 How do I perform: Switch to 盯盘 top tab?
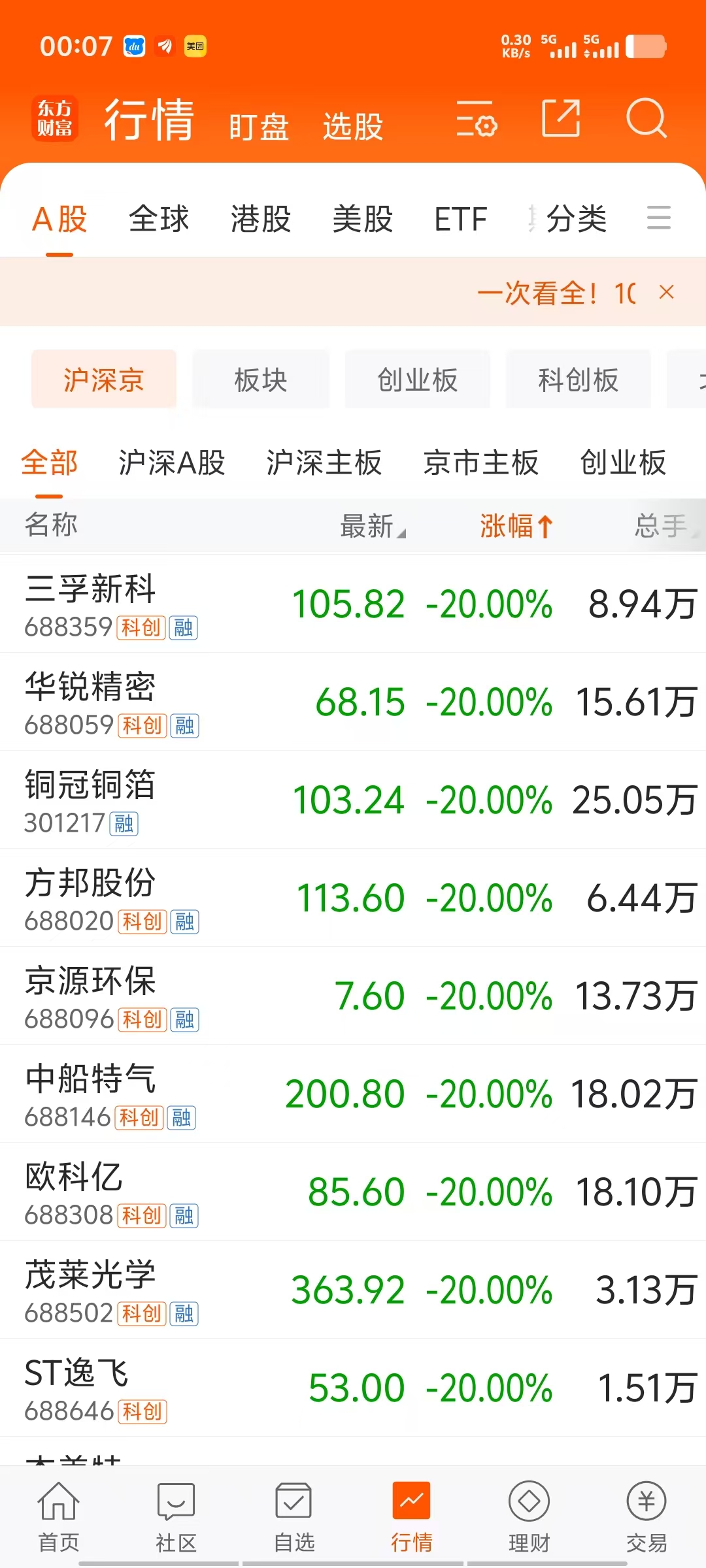[x=259, y=127]
